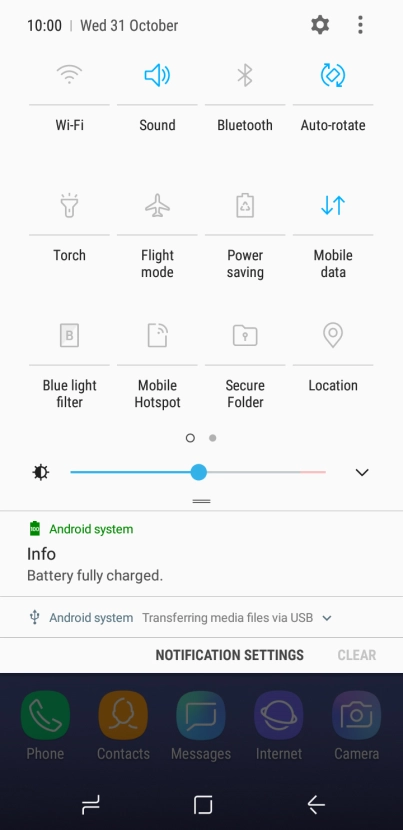The image size is (403, 830).
Task: Go back using the navigation bar arrow
Action: click(x=316, y=805)
